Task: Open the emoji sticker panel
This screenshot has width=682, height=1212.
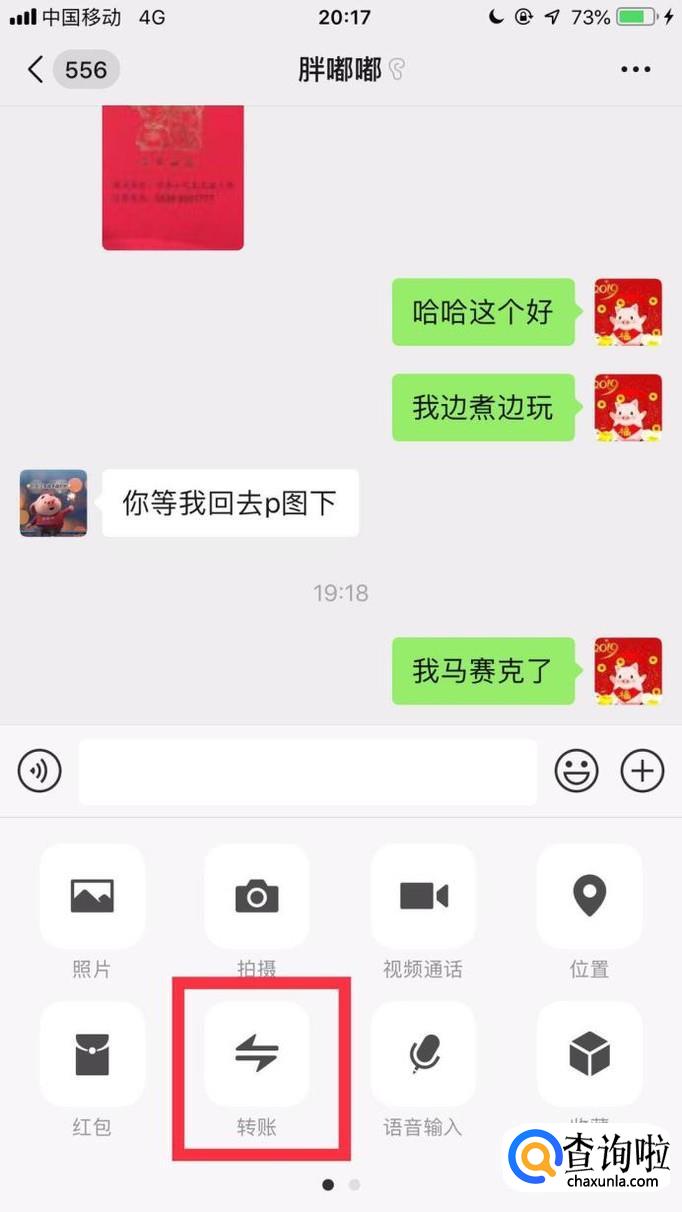Action: pos(577,771)
